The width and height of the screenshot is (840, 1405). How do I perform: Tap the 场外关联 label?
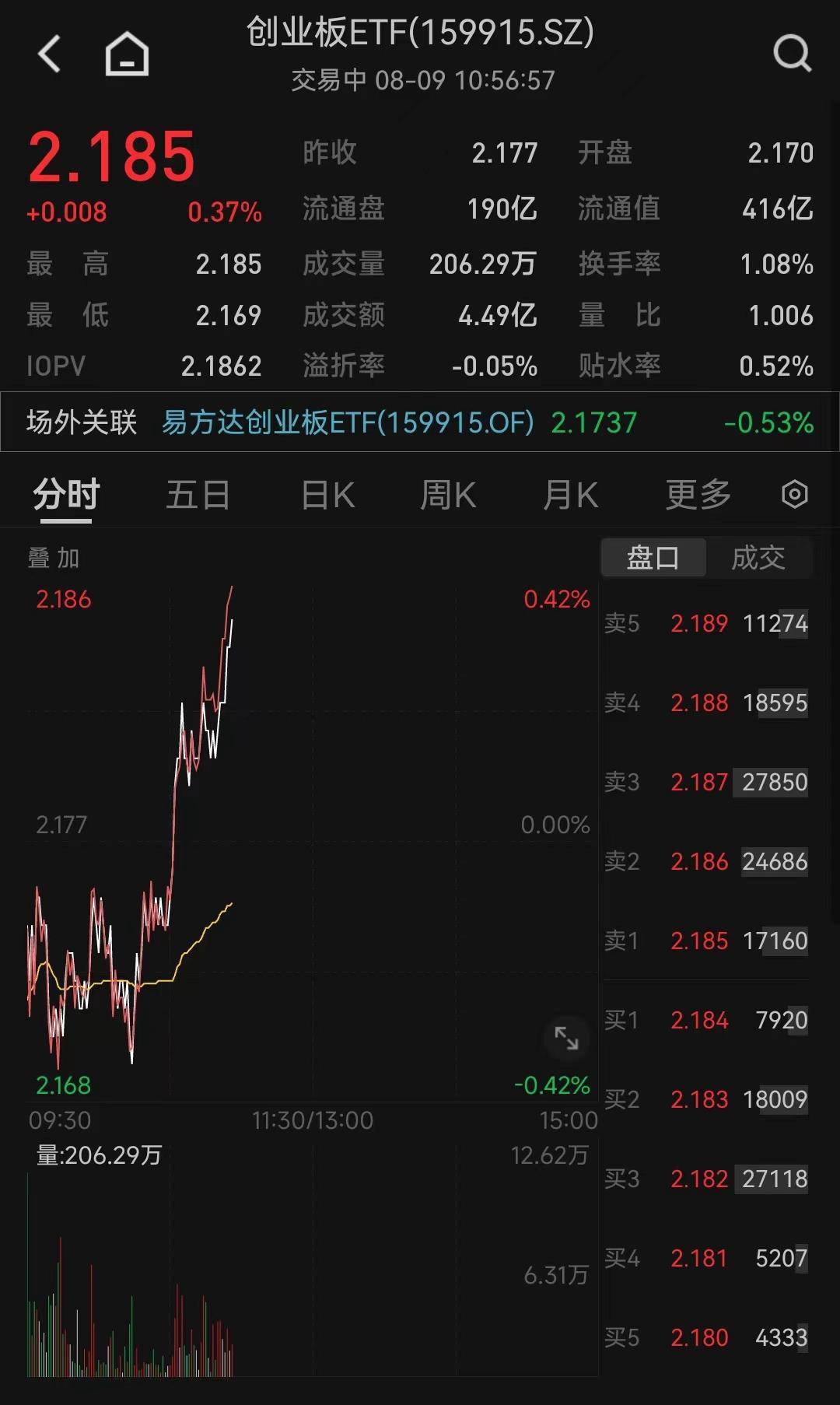click(80, 422)
